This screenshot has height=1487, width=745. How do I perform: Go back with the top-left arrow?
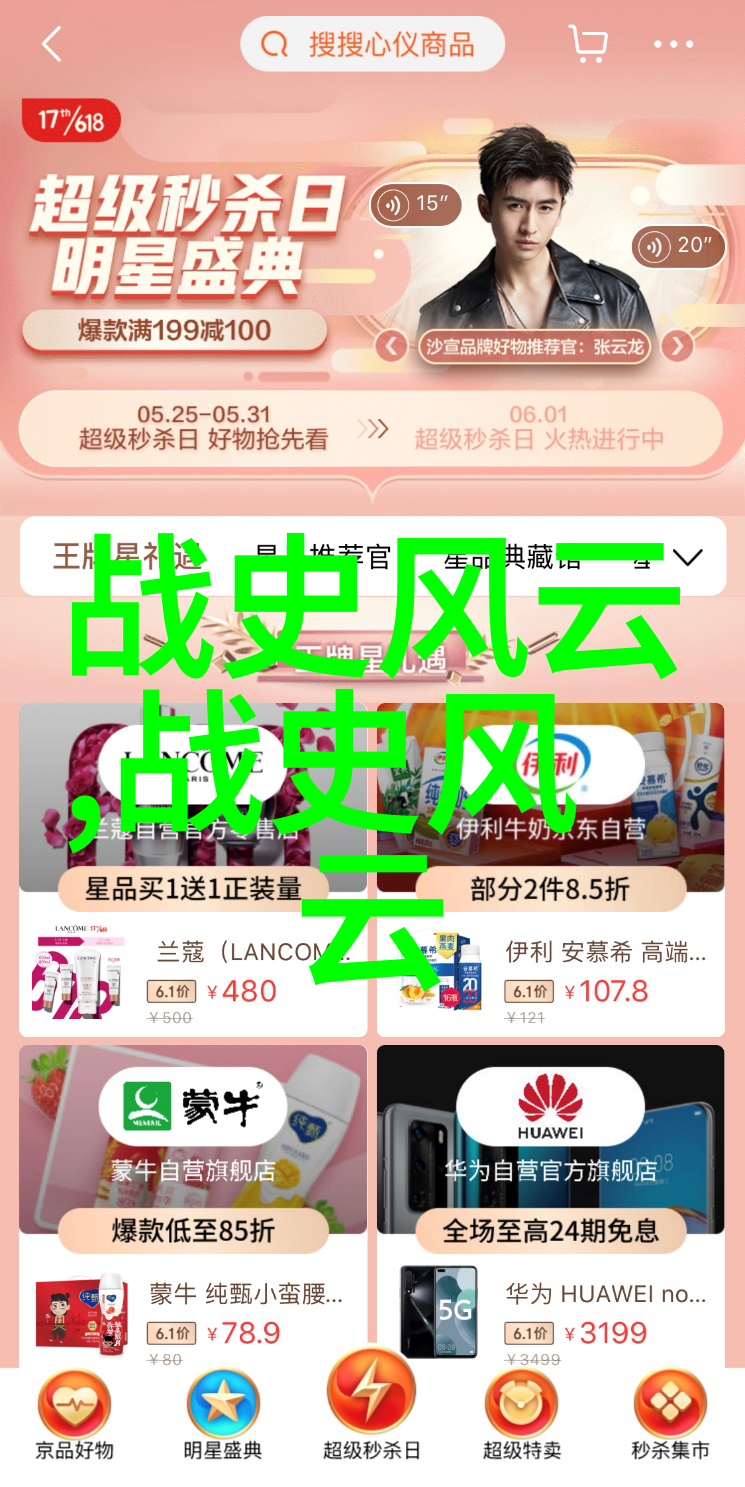click(52, 45)
